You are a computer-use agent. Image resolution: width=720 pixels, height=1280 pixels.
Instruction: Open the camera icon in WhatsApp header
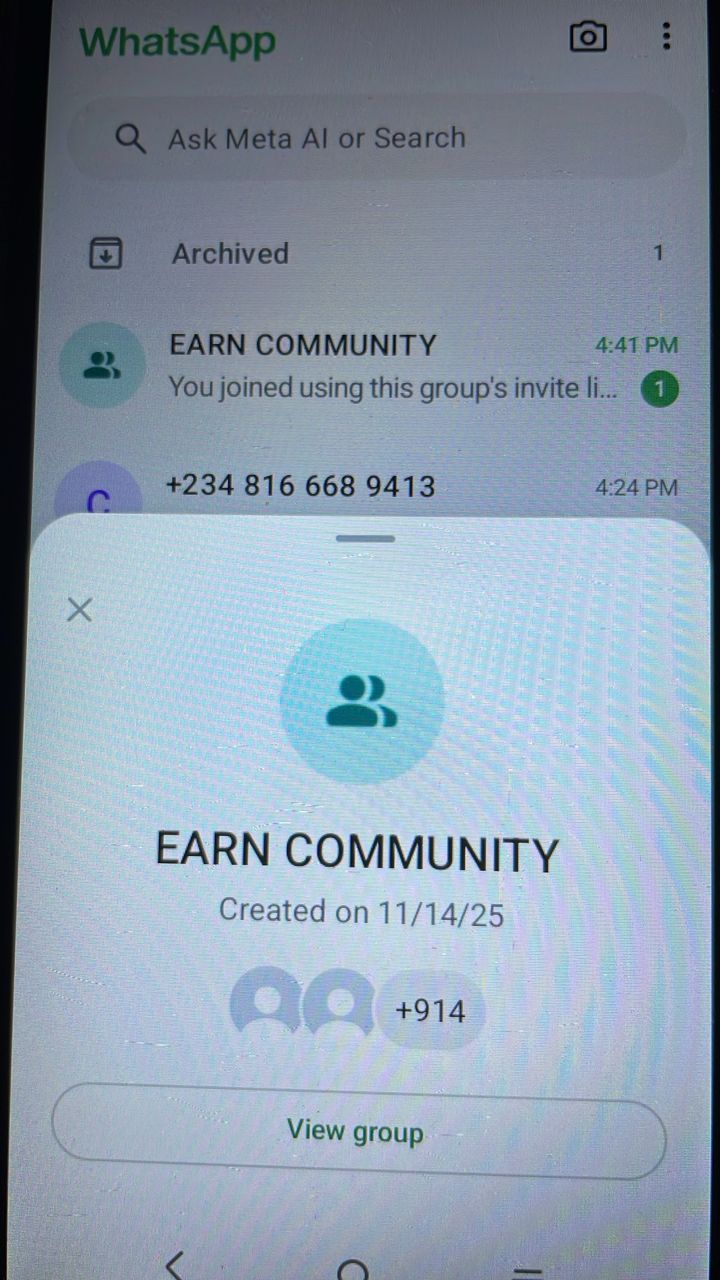click(588, 38)
